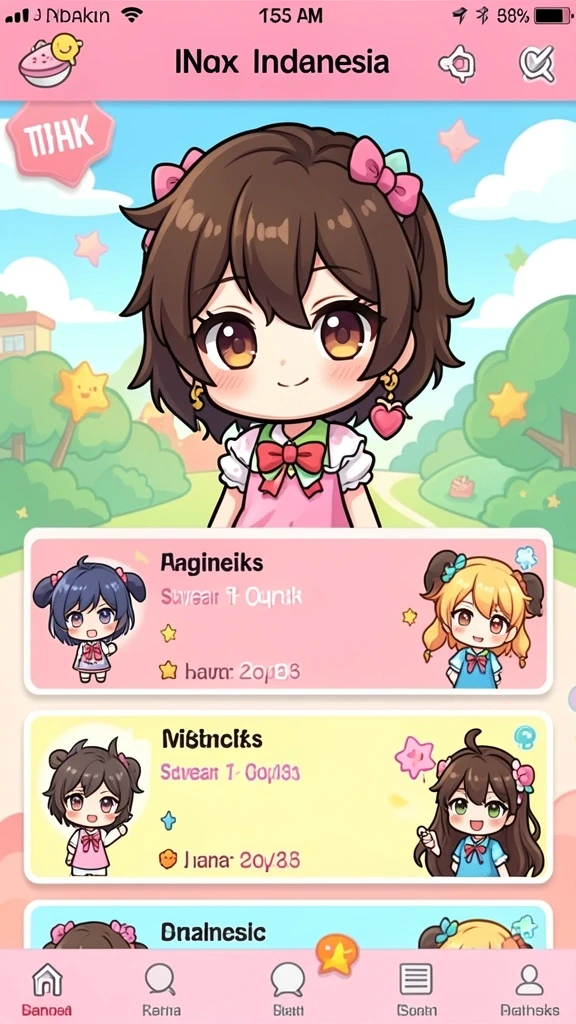
Task: Go to the Goatn list tab
Action: coord(416,987)
